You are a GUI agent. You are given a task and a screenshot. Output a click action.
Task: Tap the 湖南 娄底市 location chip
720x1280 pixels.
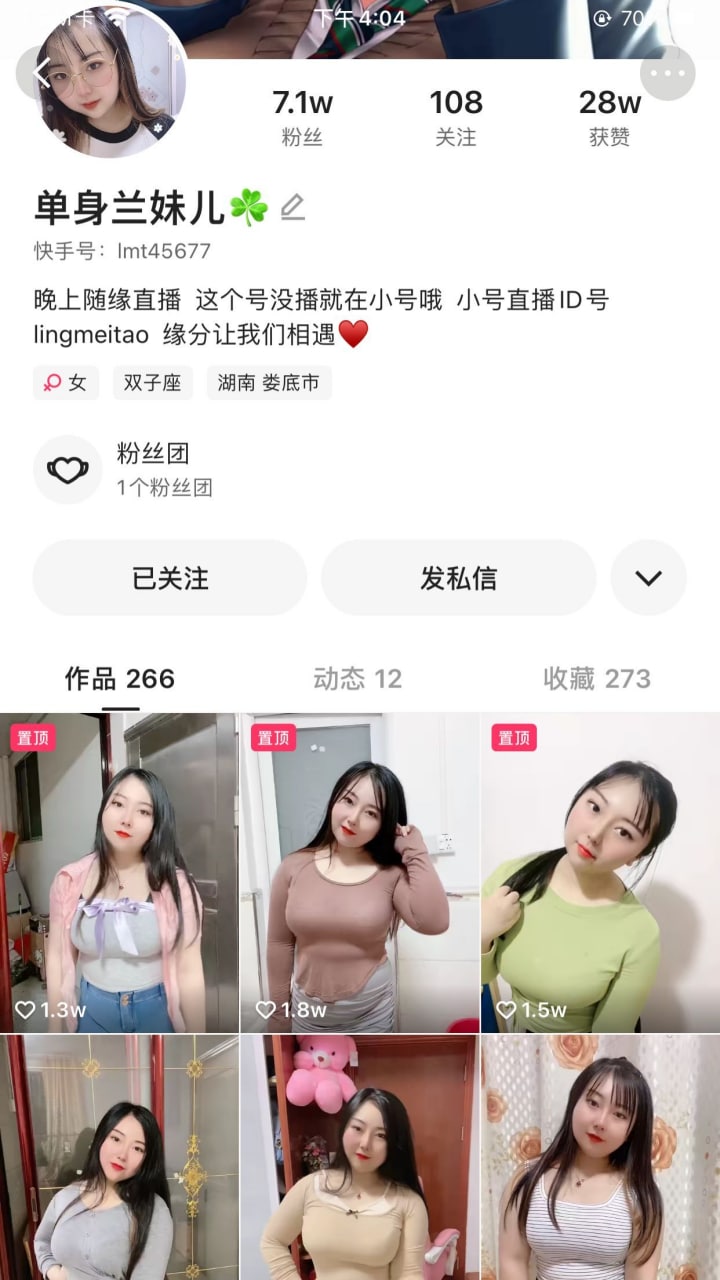click(x=269, y=383)
